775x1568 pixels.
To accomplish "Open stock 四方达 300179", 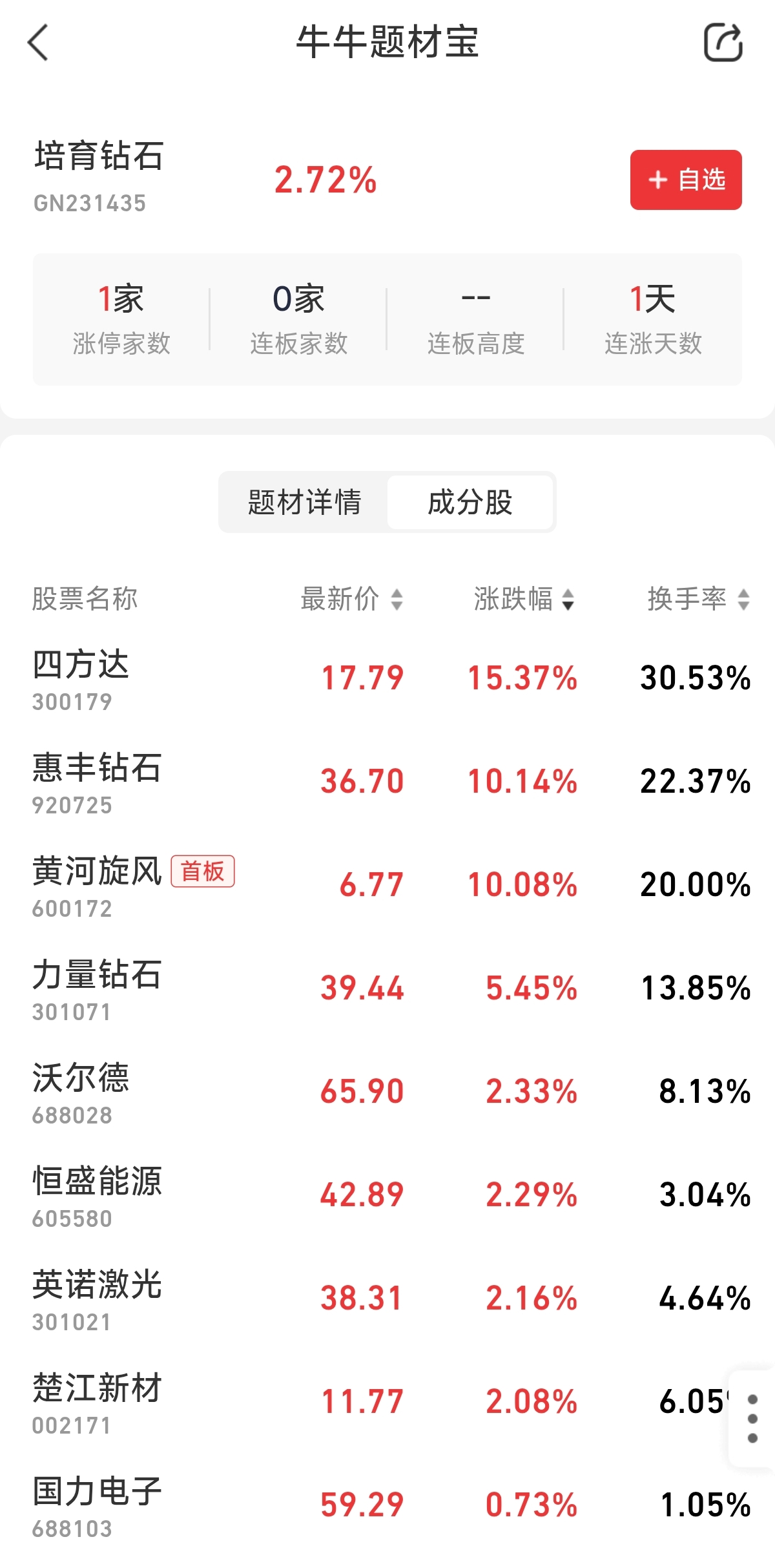I will 81,678.
